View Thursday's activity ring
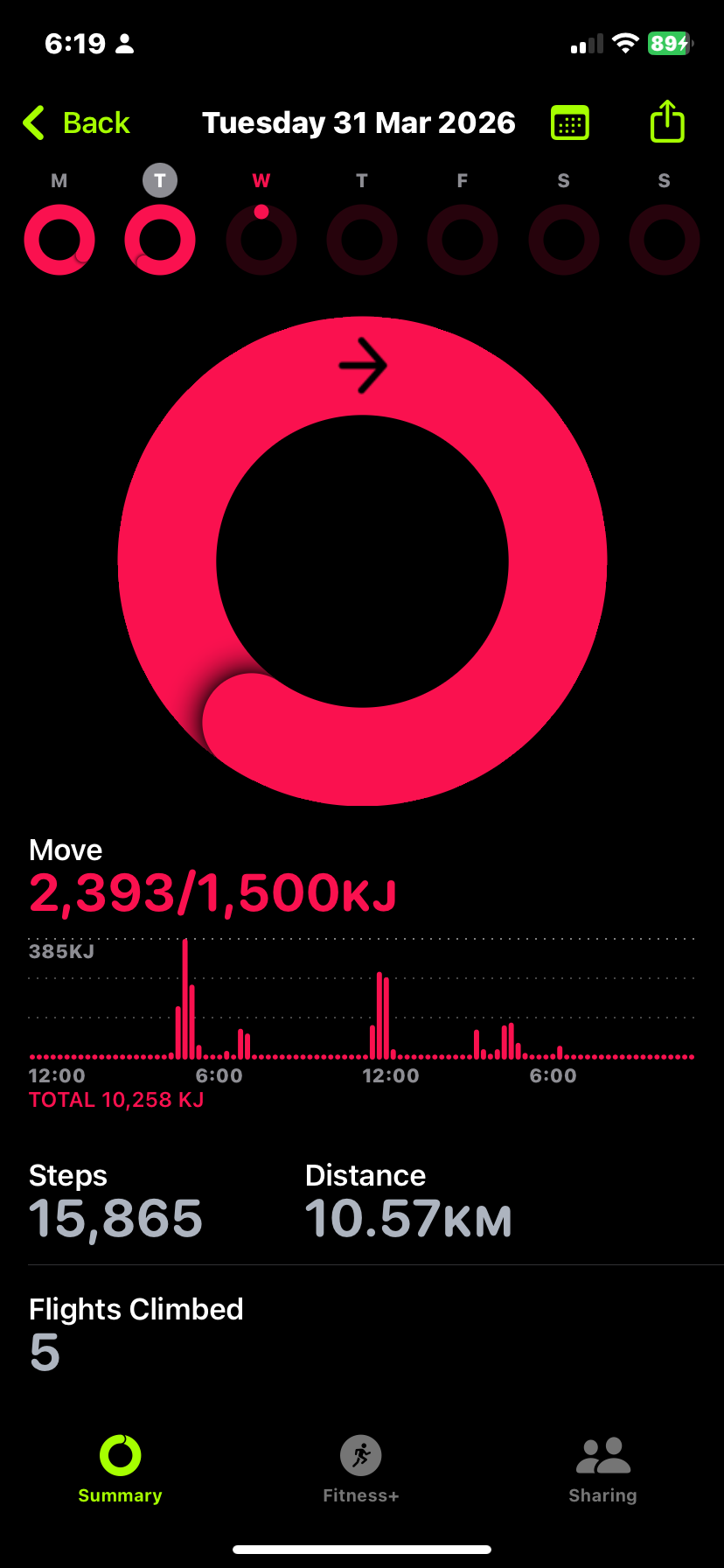The image size is (724, 1568). click(362, 239)
